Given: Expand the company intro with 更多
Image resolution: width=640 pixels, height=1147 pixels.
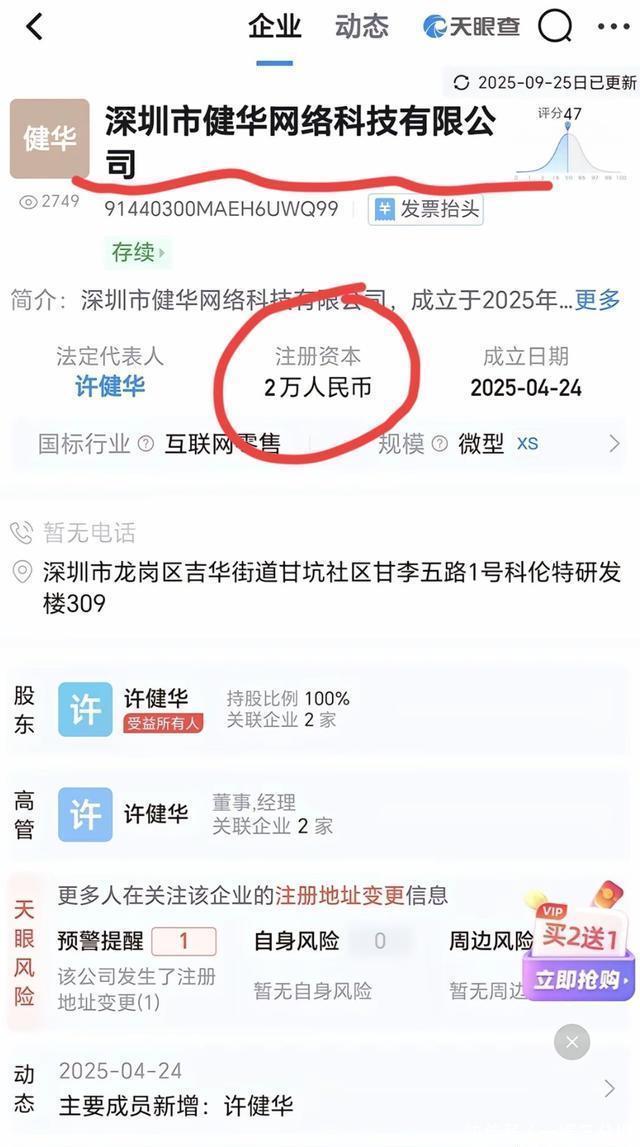Looking at the screenshot, I should [x=597, y=299].
